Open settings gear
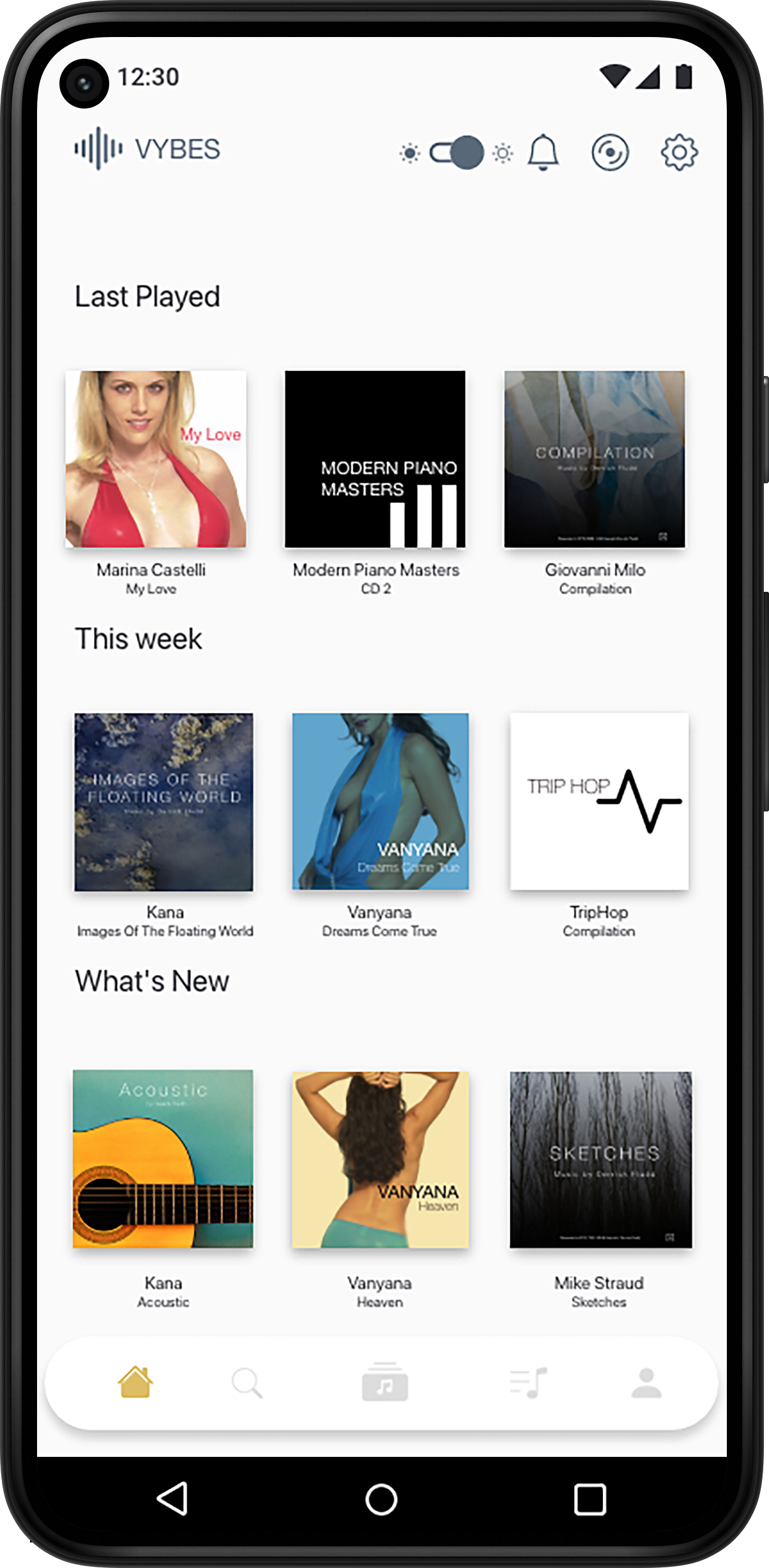Viewport: 769px width, 1568px height. pyautogui.click(x=678, y=153)
